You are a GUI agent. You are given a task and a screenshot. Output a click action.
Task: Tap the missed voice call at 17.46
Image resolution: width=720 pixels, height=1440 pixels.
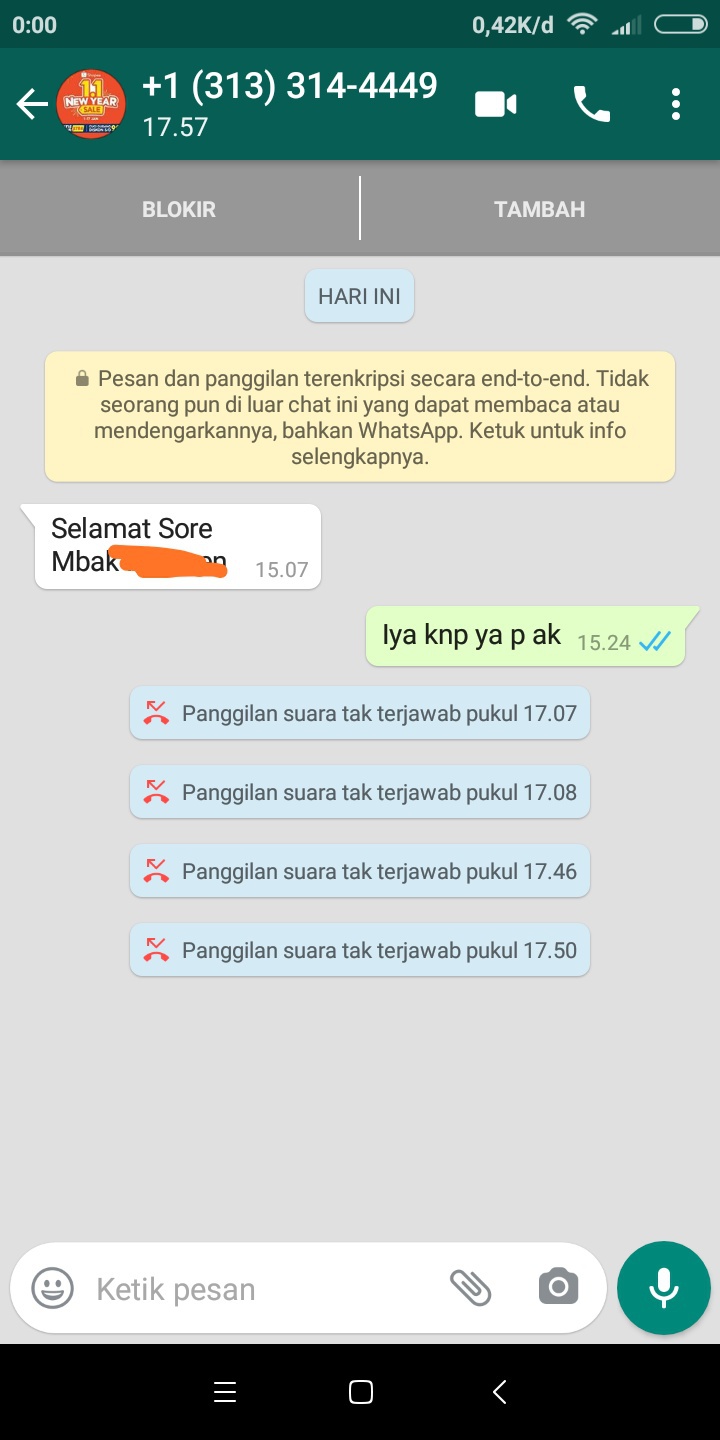(x=360, y=871)
